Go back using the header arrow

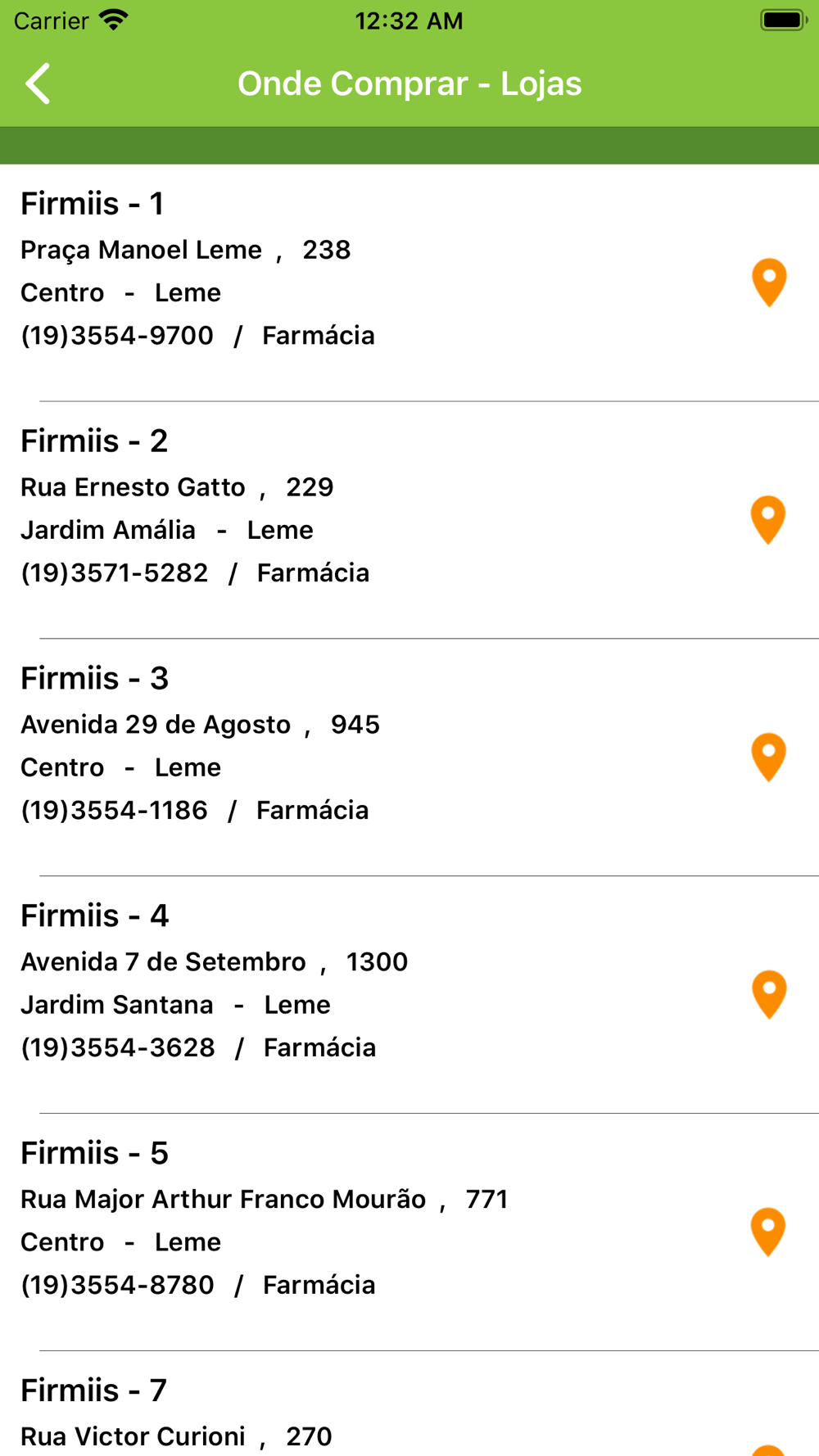click(x=38, y=84)
